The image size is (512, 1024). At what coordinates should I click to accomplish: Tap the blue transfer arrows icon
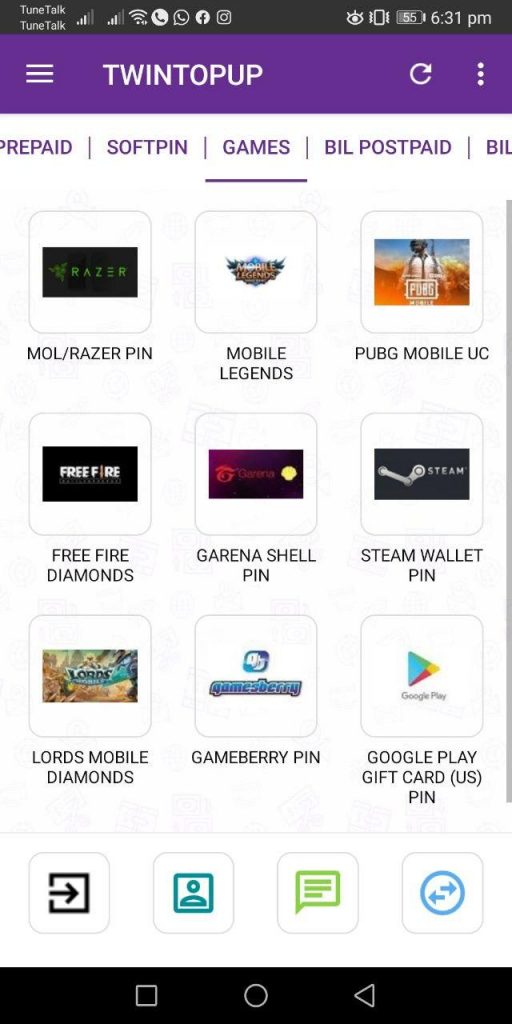[x=442, y=893]
